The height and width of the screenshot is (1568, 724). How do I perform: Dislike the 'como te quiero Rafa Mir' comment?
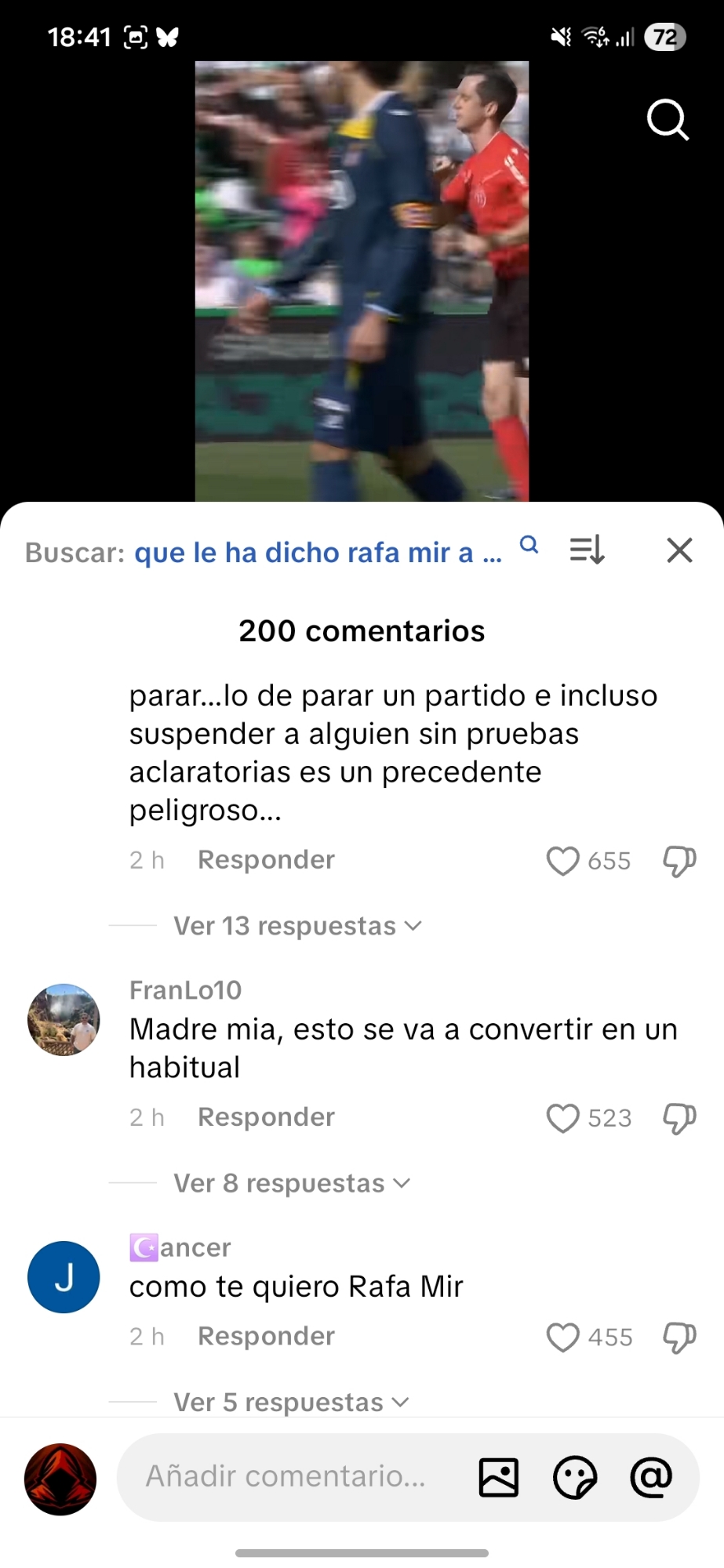coord(679,1338)
